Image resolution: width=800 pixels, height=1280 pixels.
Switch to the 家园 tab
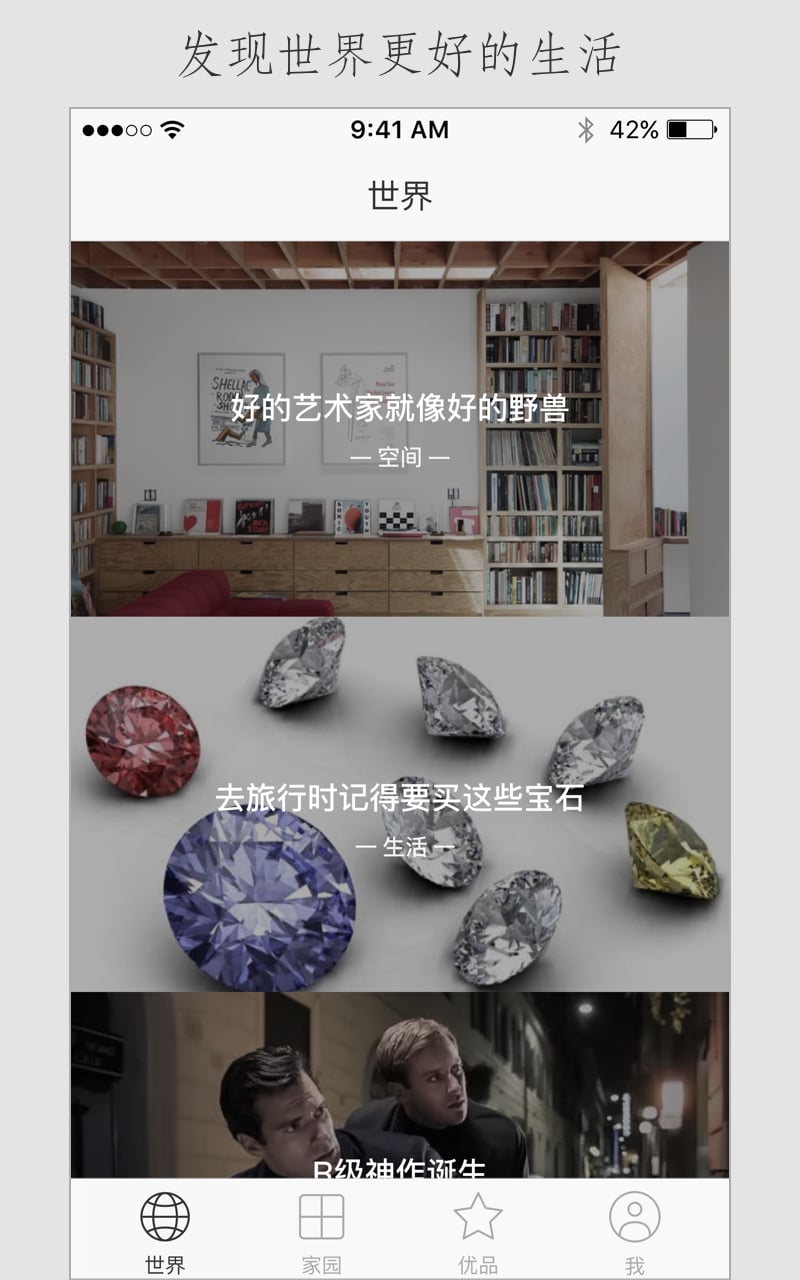tap(322, 1230)
